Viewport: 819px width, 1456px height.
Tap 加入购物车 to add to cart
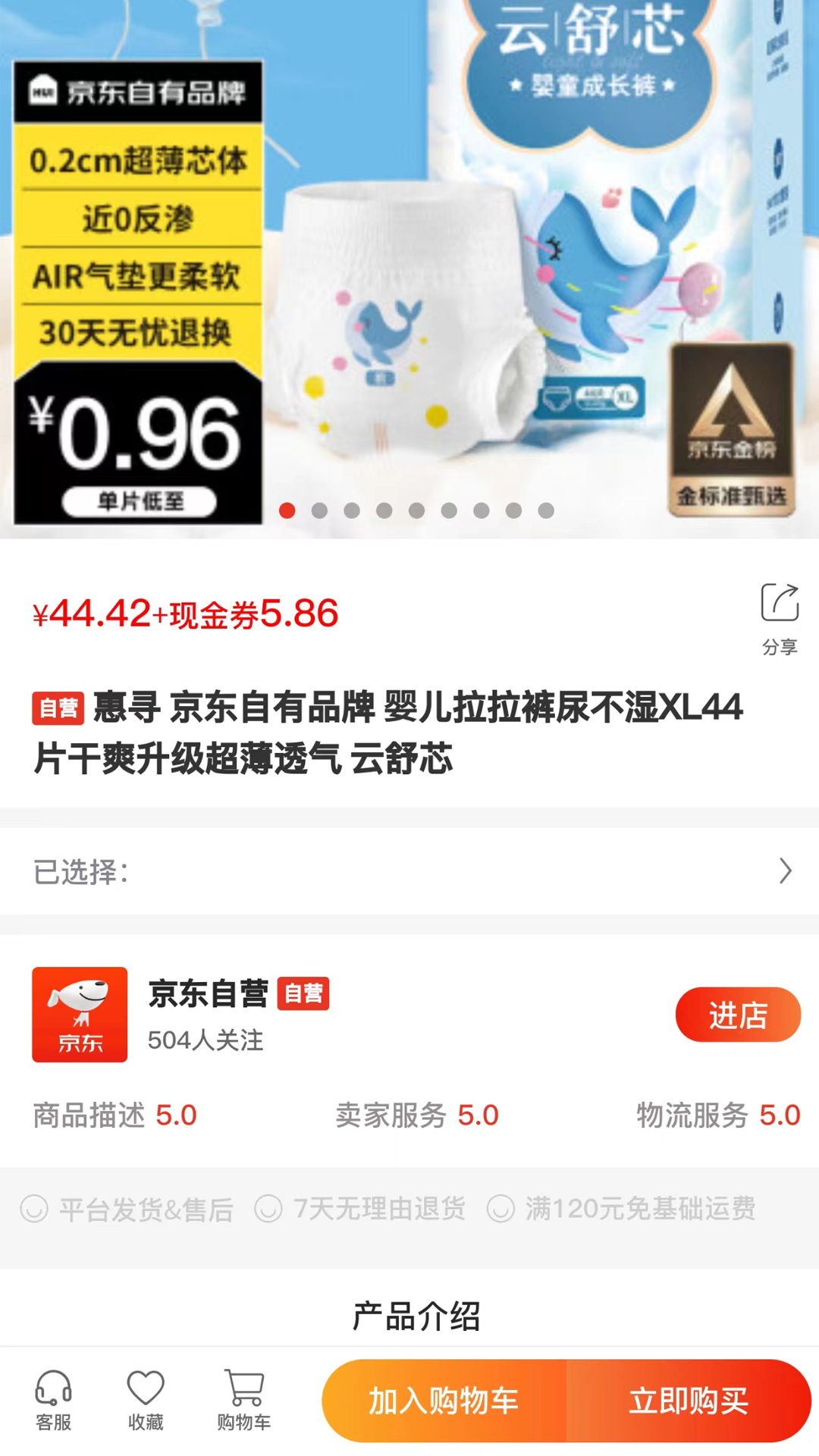444,1401
